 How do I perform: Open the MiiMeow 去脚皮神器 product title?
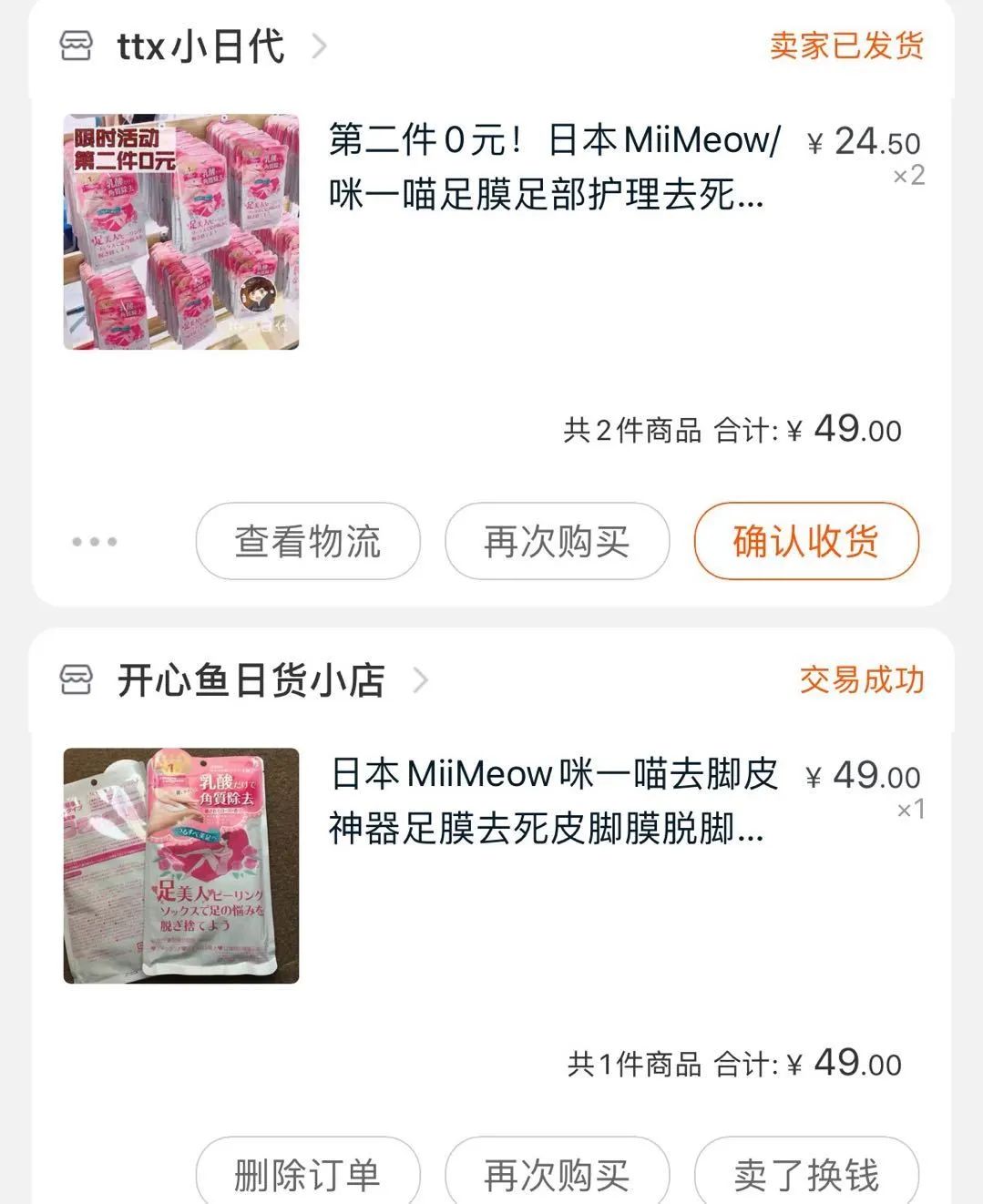coord(551,801)
